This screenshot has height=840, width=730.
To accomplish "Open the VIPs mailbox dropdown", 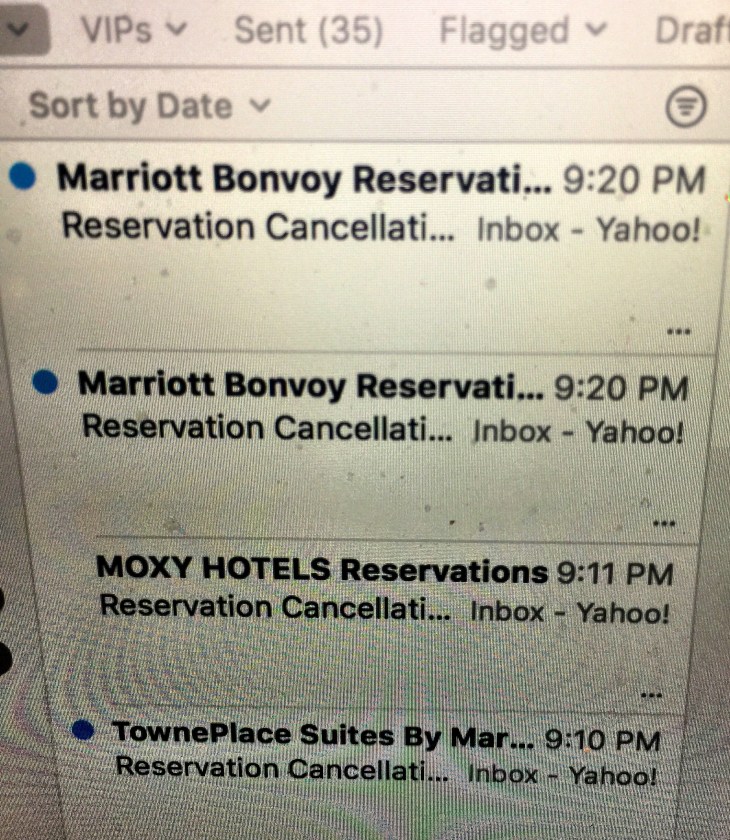I will click(133, 30).
